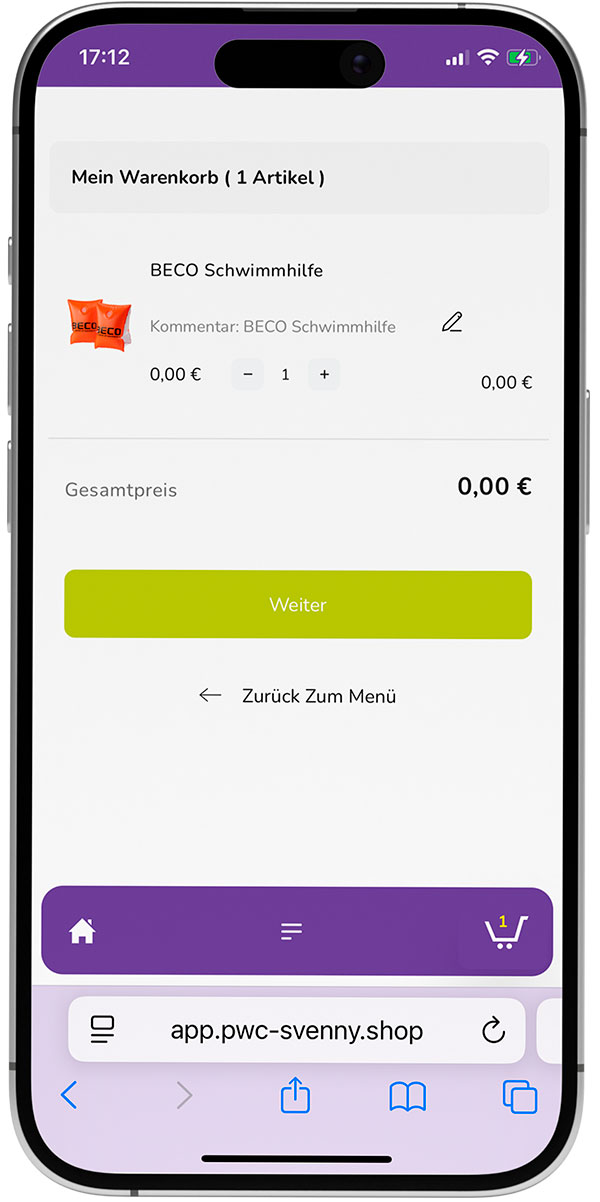Decrease BECO Schwimmhilfe quantity with minus
Screen dimensions: 600x1202
click(x=248, y=375)
